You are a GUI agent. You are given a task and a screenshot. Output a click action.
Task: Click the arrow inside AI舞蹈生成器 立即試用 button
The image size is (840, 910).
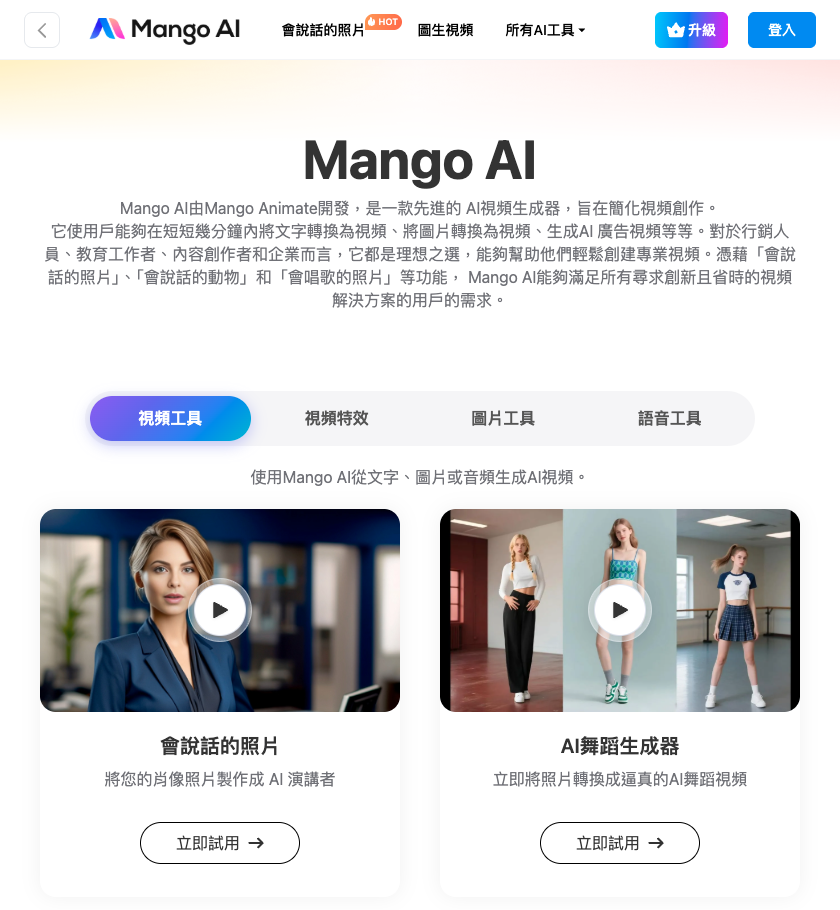coord(656,843)
